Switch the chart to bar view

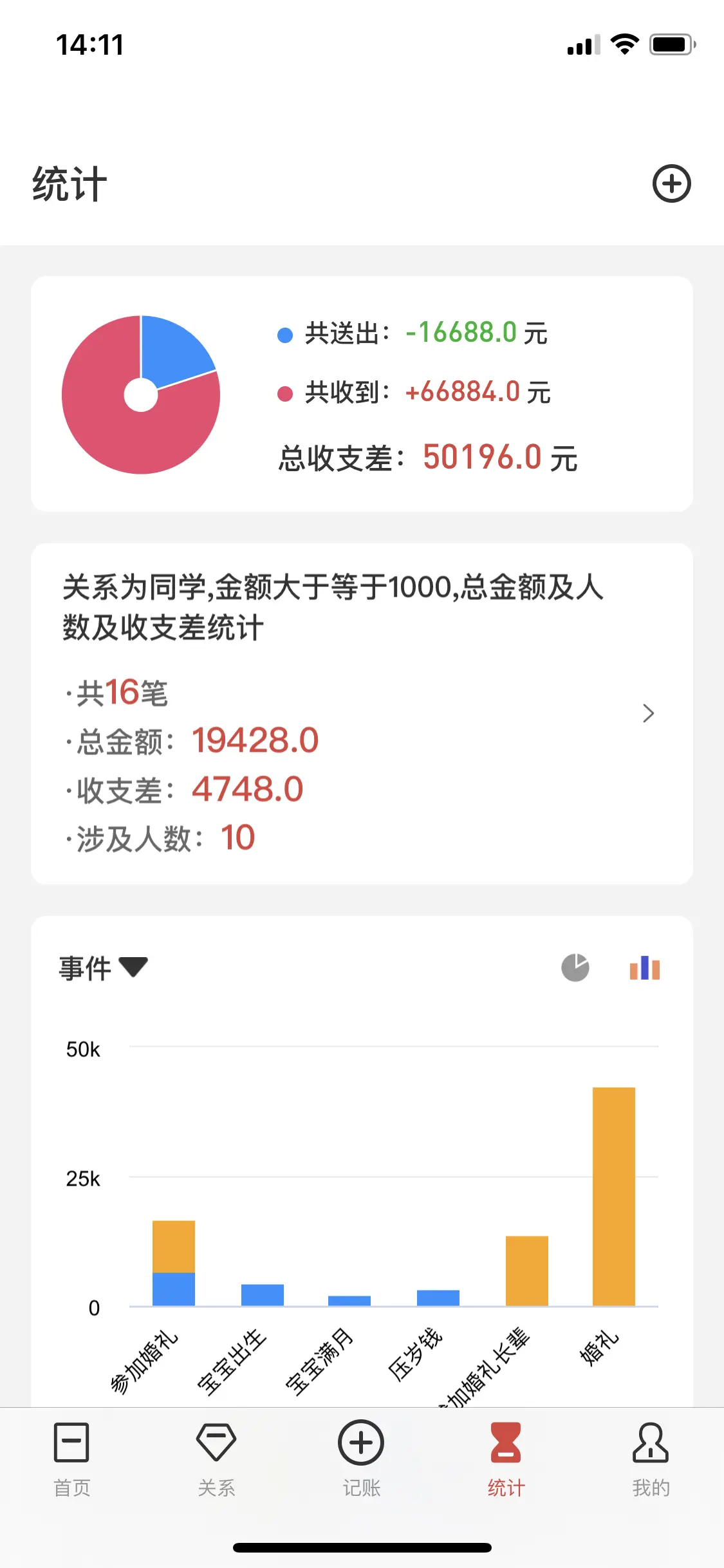pyautogui.click(x=644, y=967)
